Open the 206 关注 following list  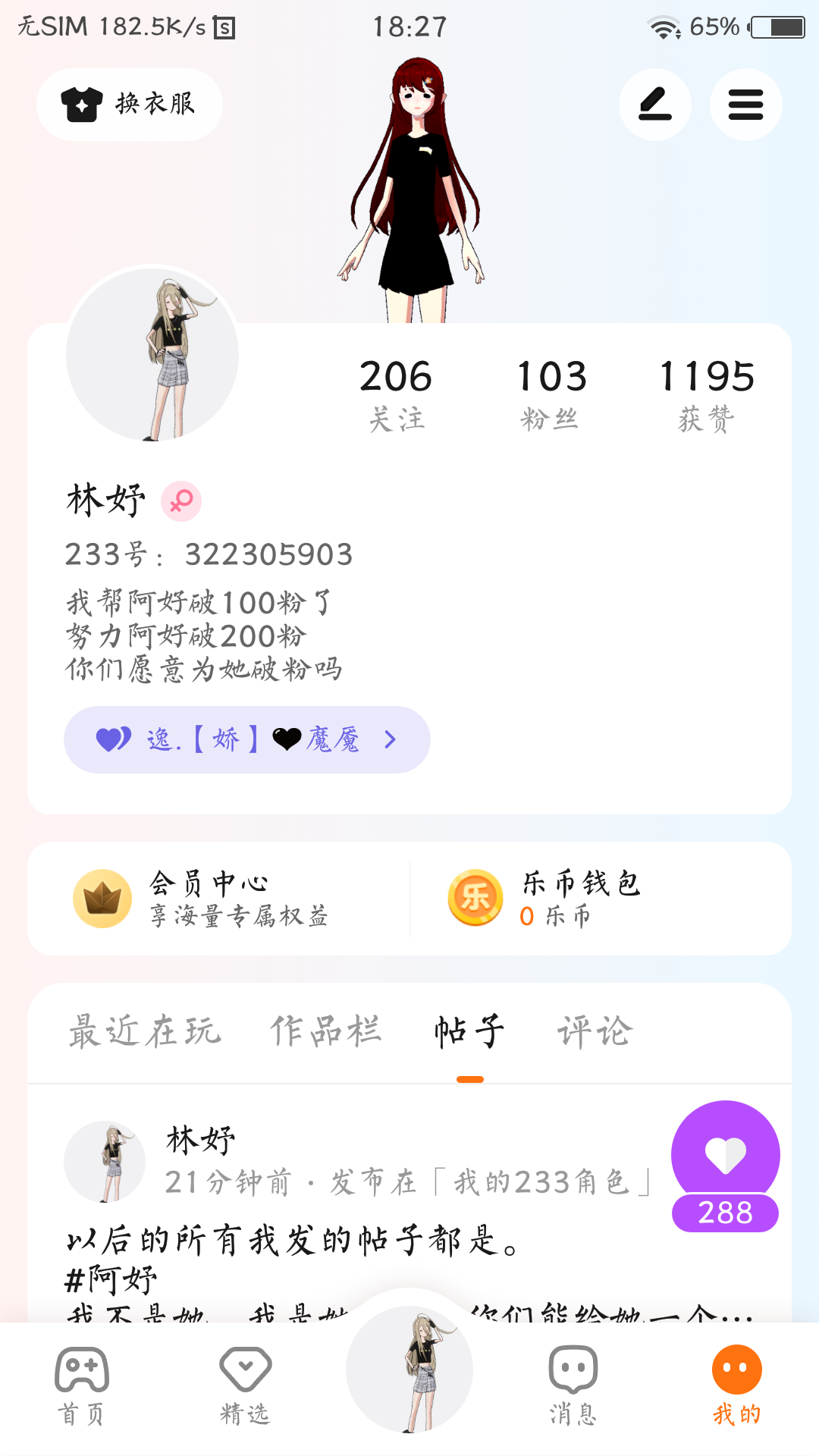coord(396,394)
